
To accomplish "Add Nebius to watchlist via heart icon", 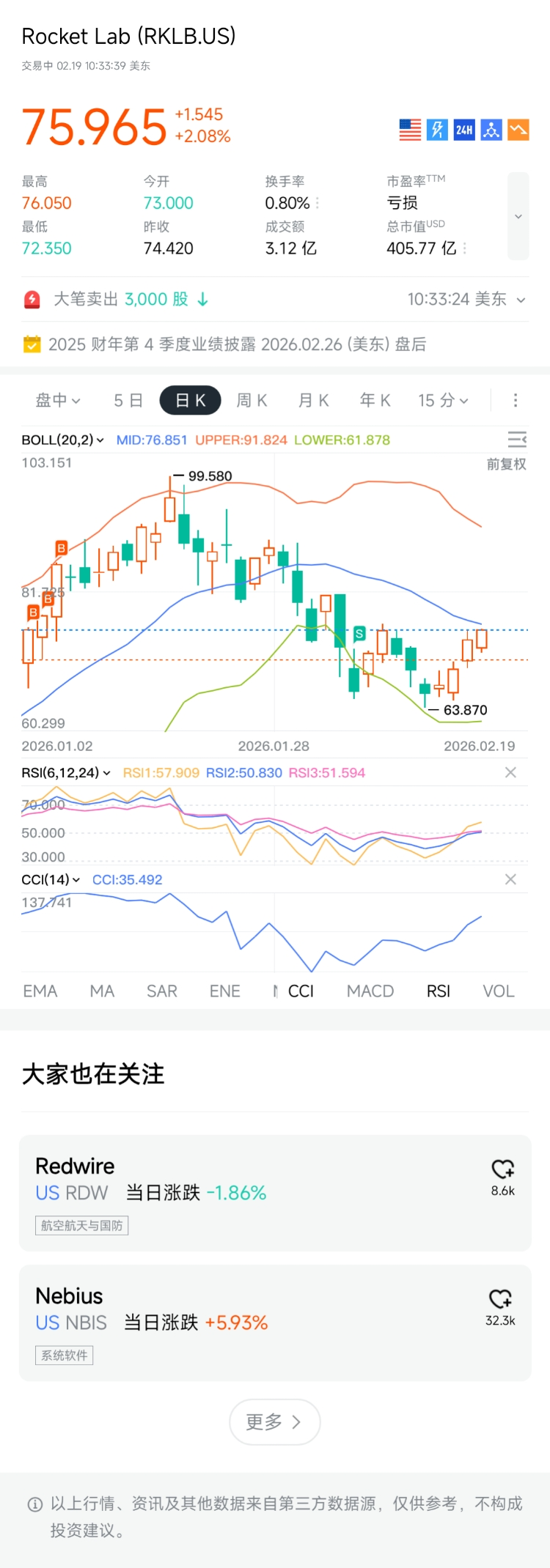I will (x=501, y=1298).
